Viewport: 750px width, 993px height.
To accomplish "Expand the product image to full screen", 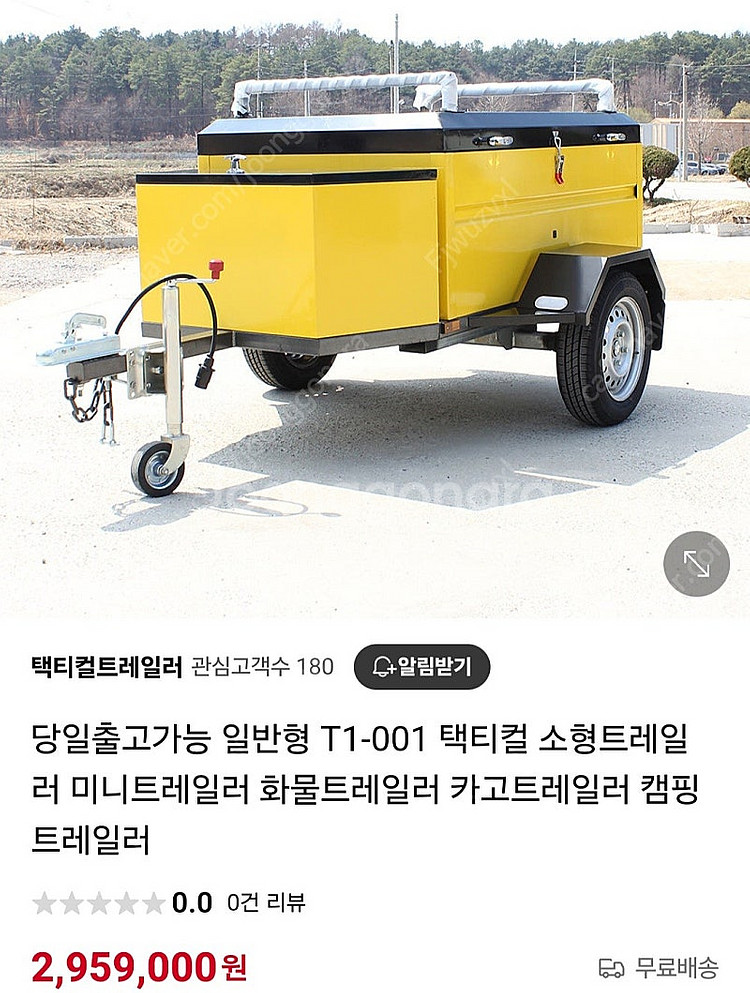I will (x=696, y=564).
